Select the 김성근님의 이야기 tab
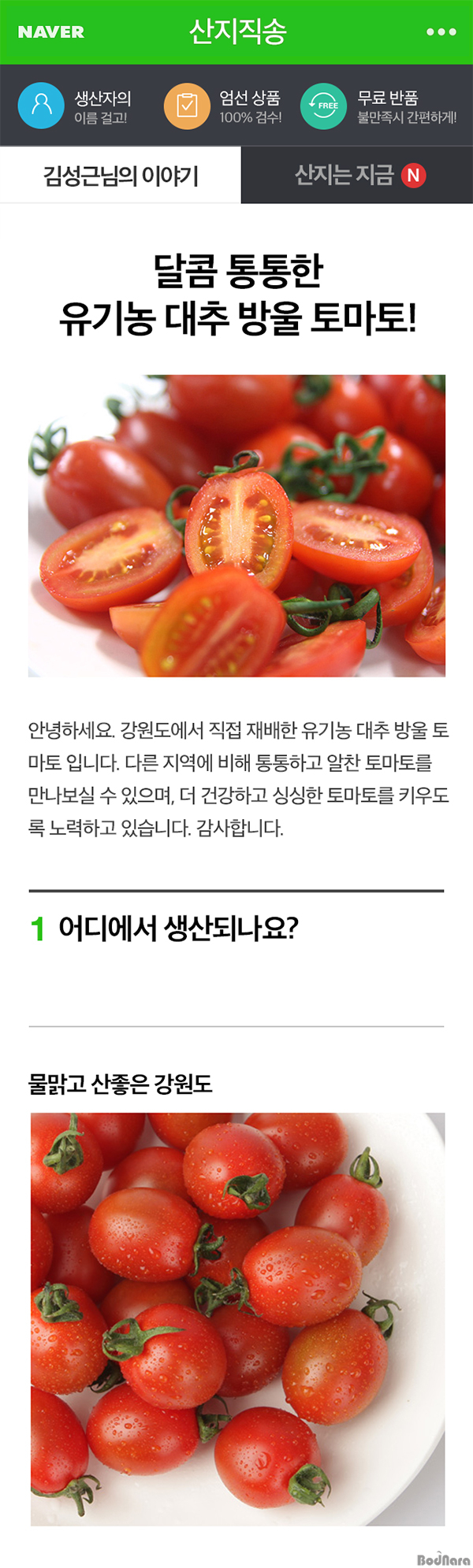Image resolution: width=473 pixels, height=1568 pixels. point(121,175)
